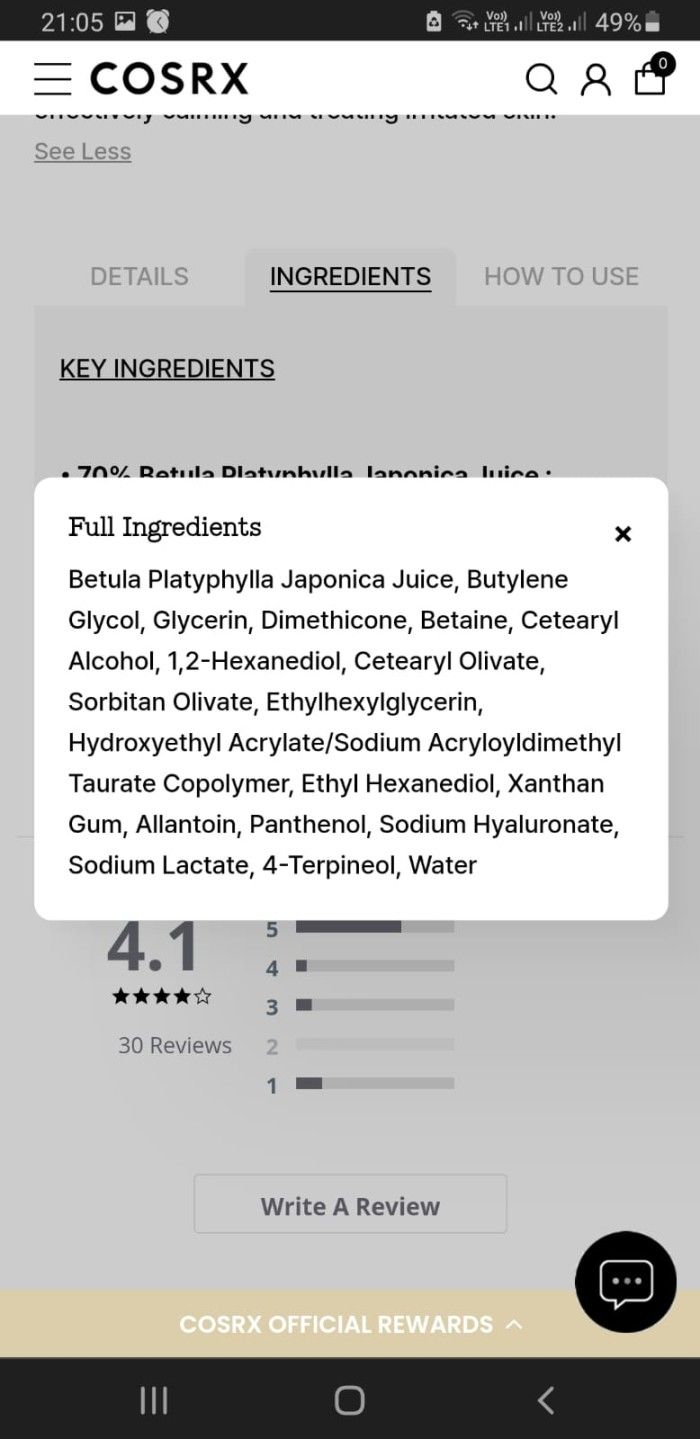Go back using system navigation
This screenshot has height=1439, width=700.
click(x=545, y=1399)
